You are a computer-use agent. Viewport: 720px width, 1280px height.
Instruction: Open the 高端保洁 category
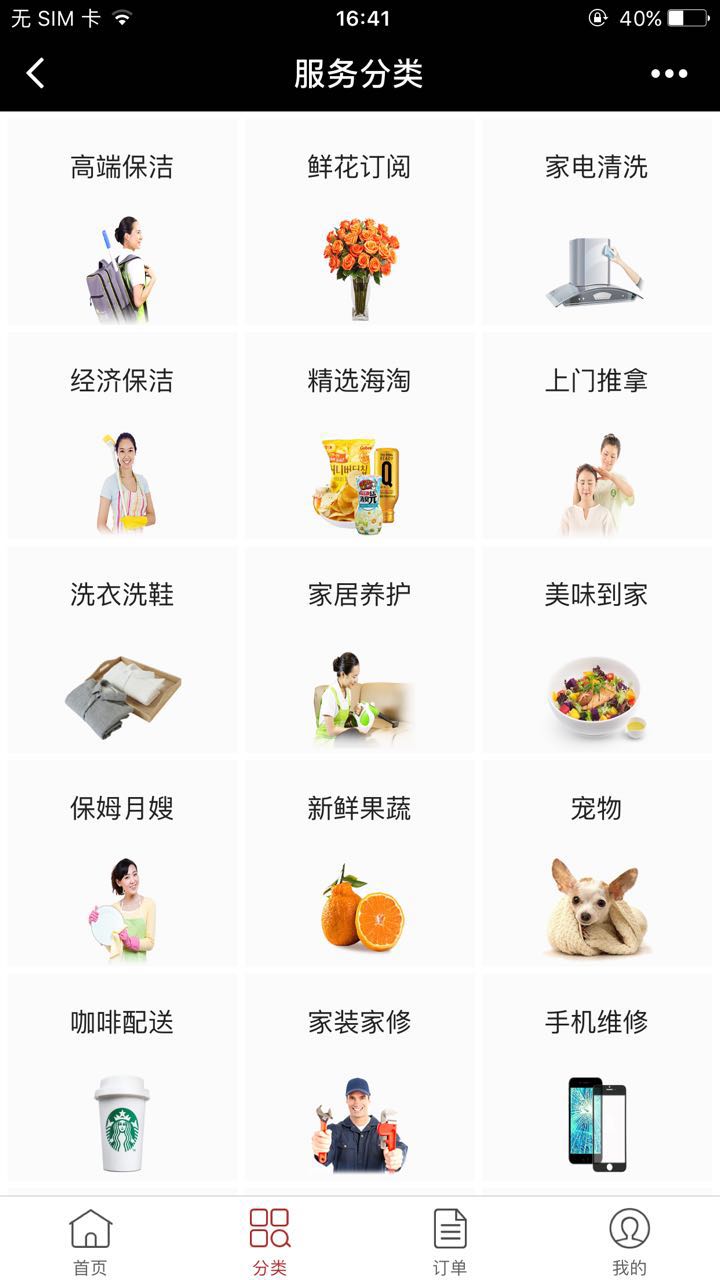pyautogui.click(x=122, y=222)
